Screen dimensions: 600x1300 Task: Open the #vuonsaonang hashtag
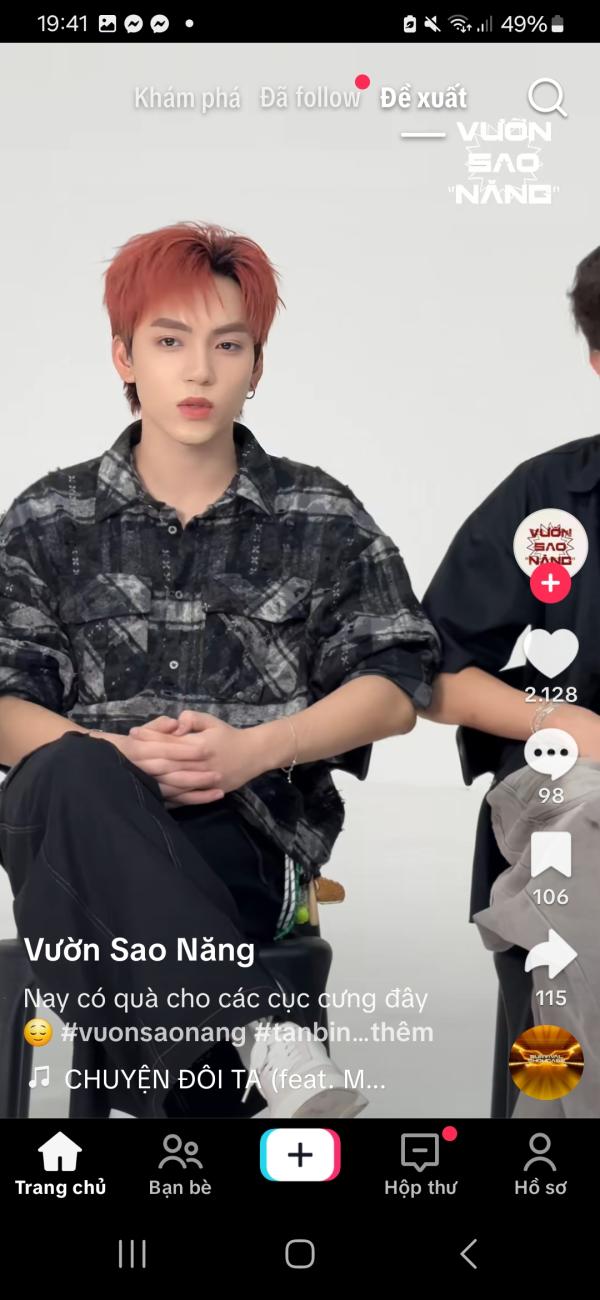click(154, 1032)
